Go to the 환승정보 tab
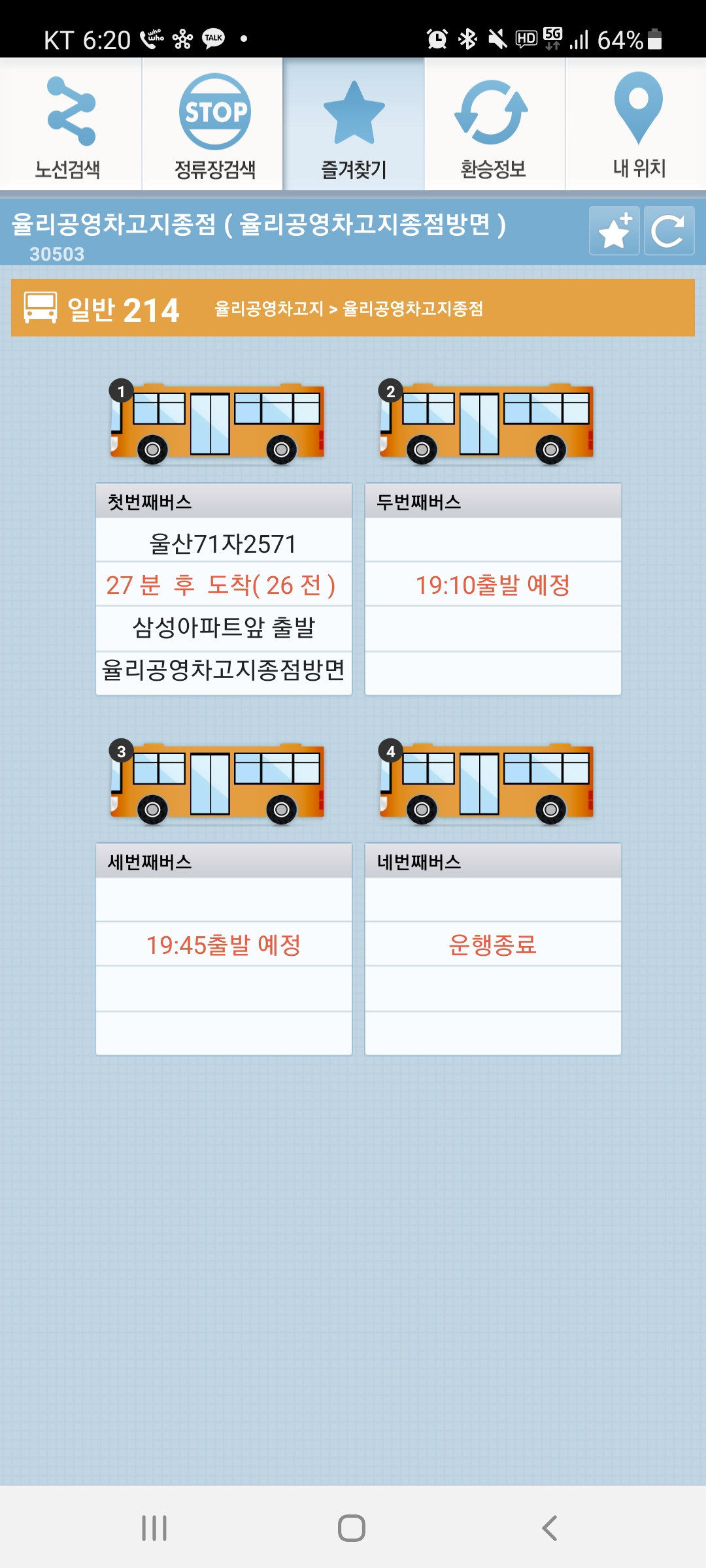Screen dimensions: 706x1568 coord(494,125)
